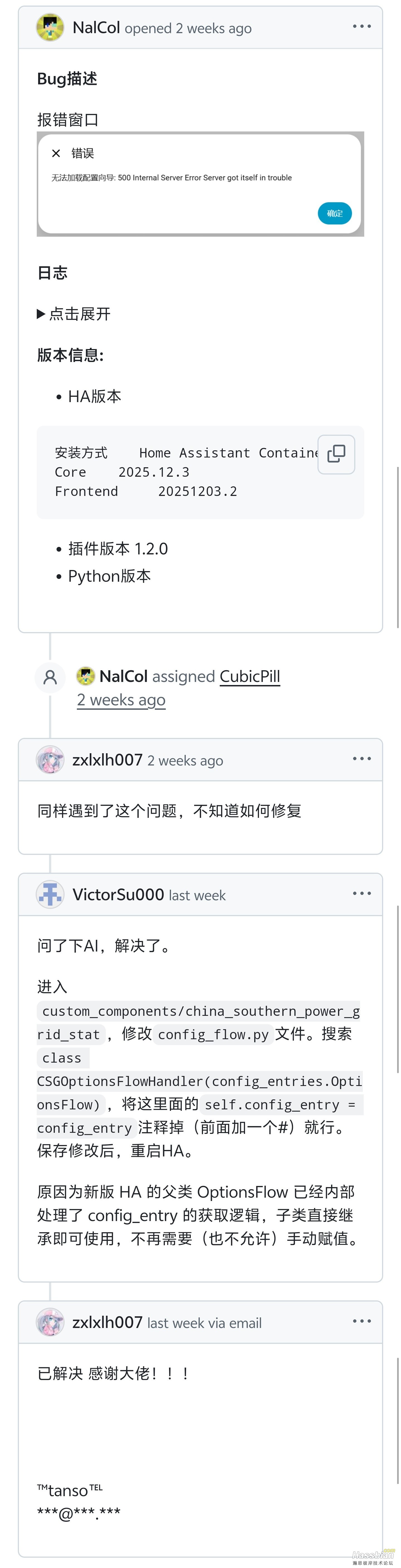The image size is (401, 1568).
Task: Open overflow menu on NalCol's issue post
Action: point(361,26)
